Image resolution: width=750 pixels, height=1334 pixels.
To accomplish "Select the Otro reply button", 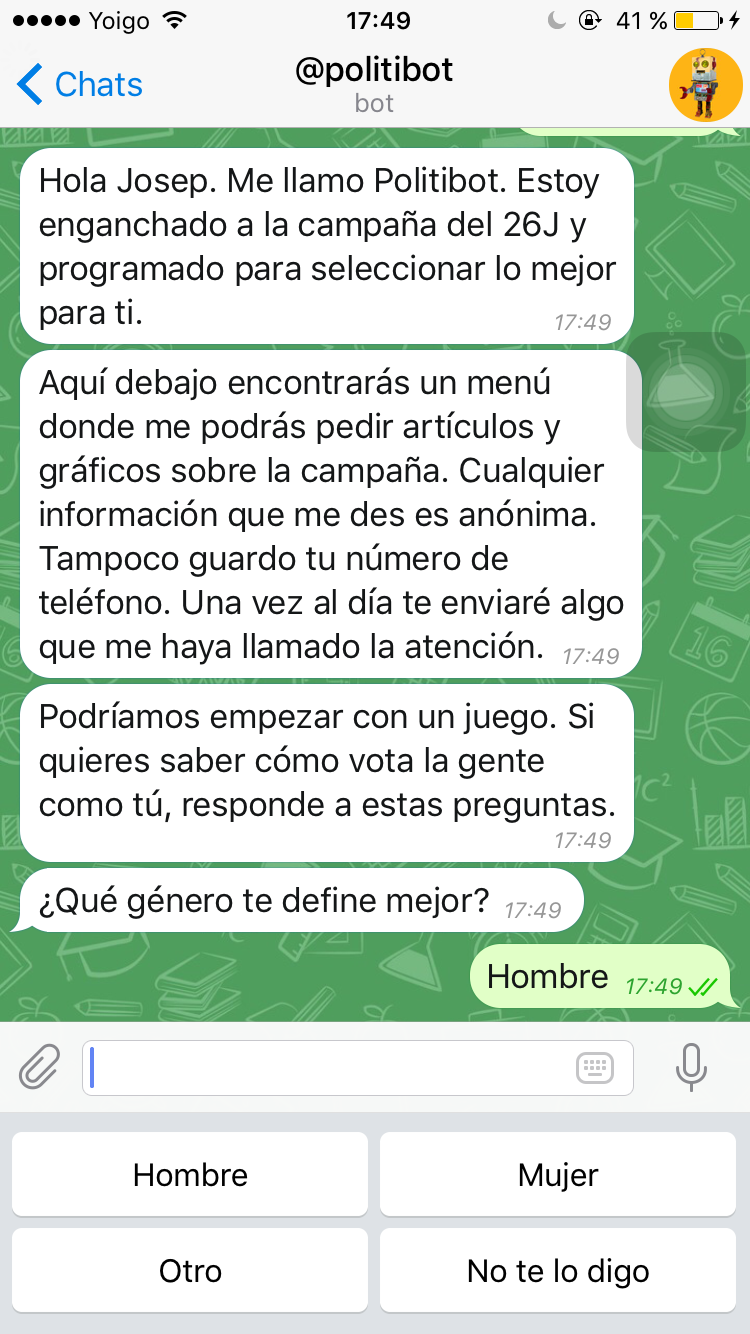I will click(190, 1270).
